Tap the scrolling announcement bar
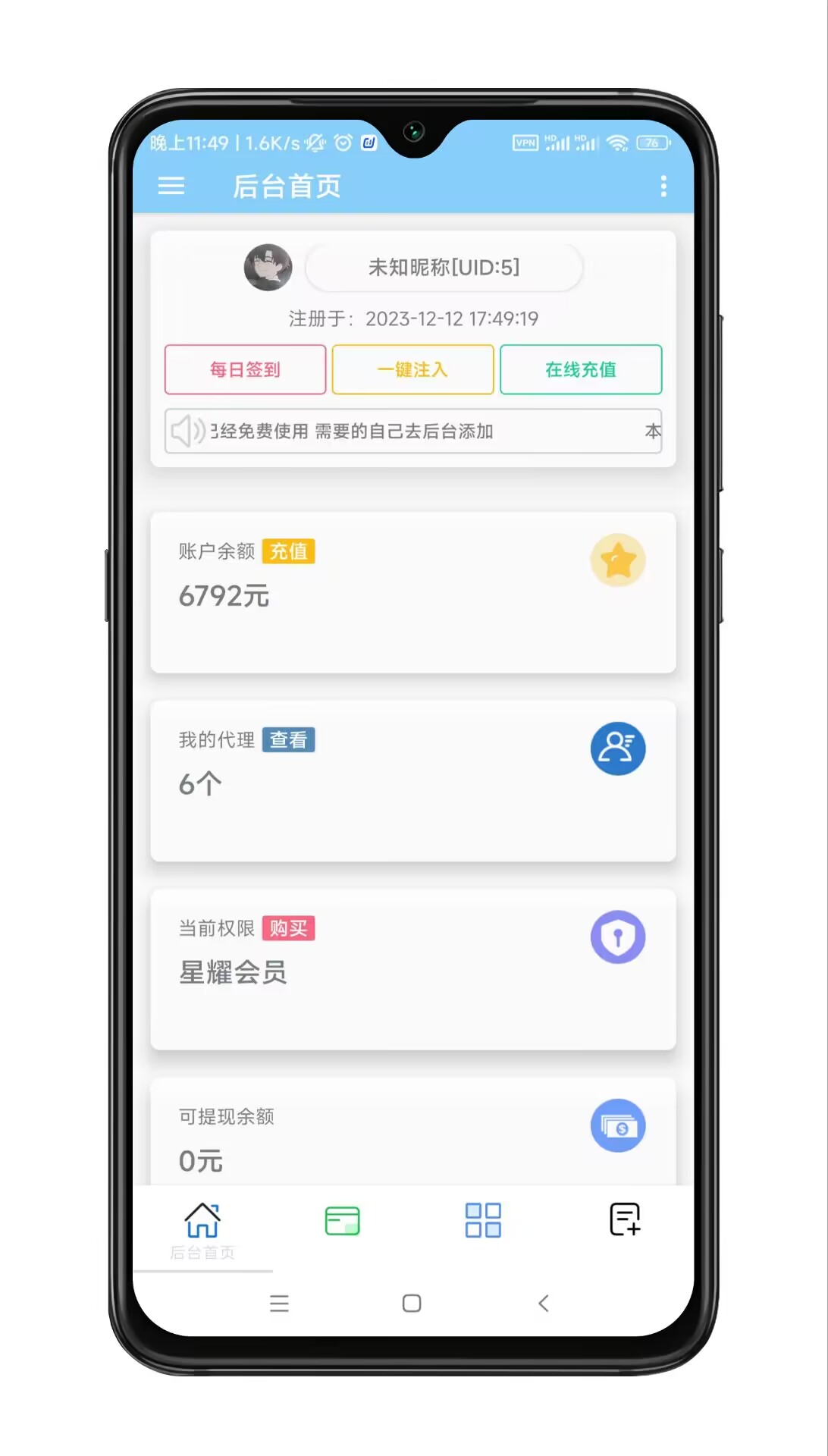This screenshot has height=1456, width=828. [x=412, y=431]
